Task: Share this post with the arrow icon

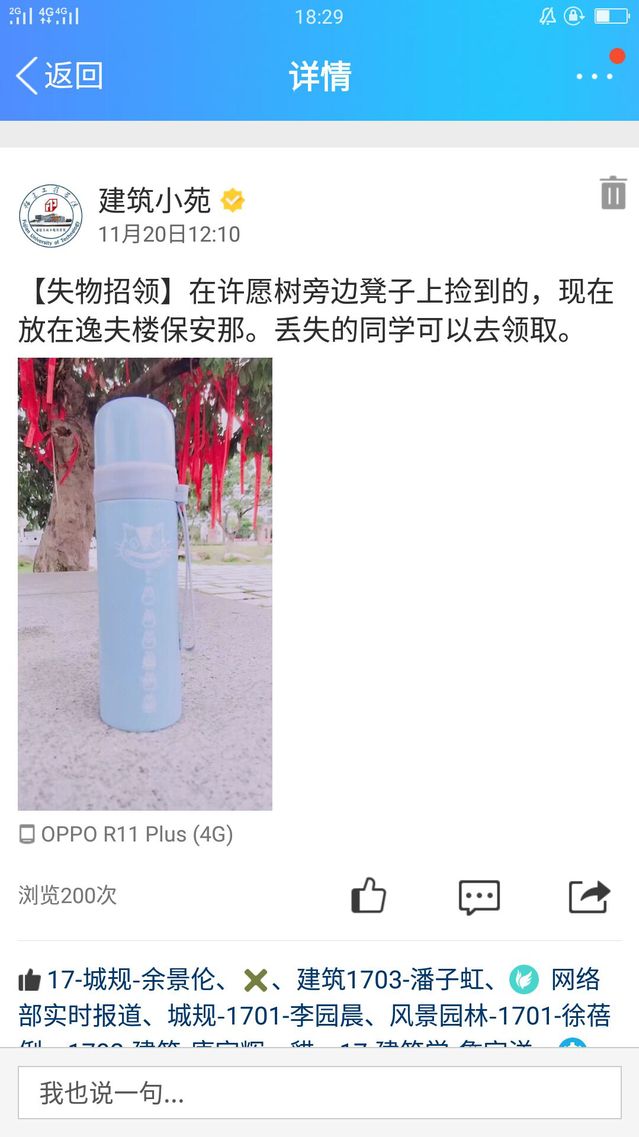Action: 589,896
